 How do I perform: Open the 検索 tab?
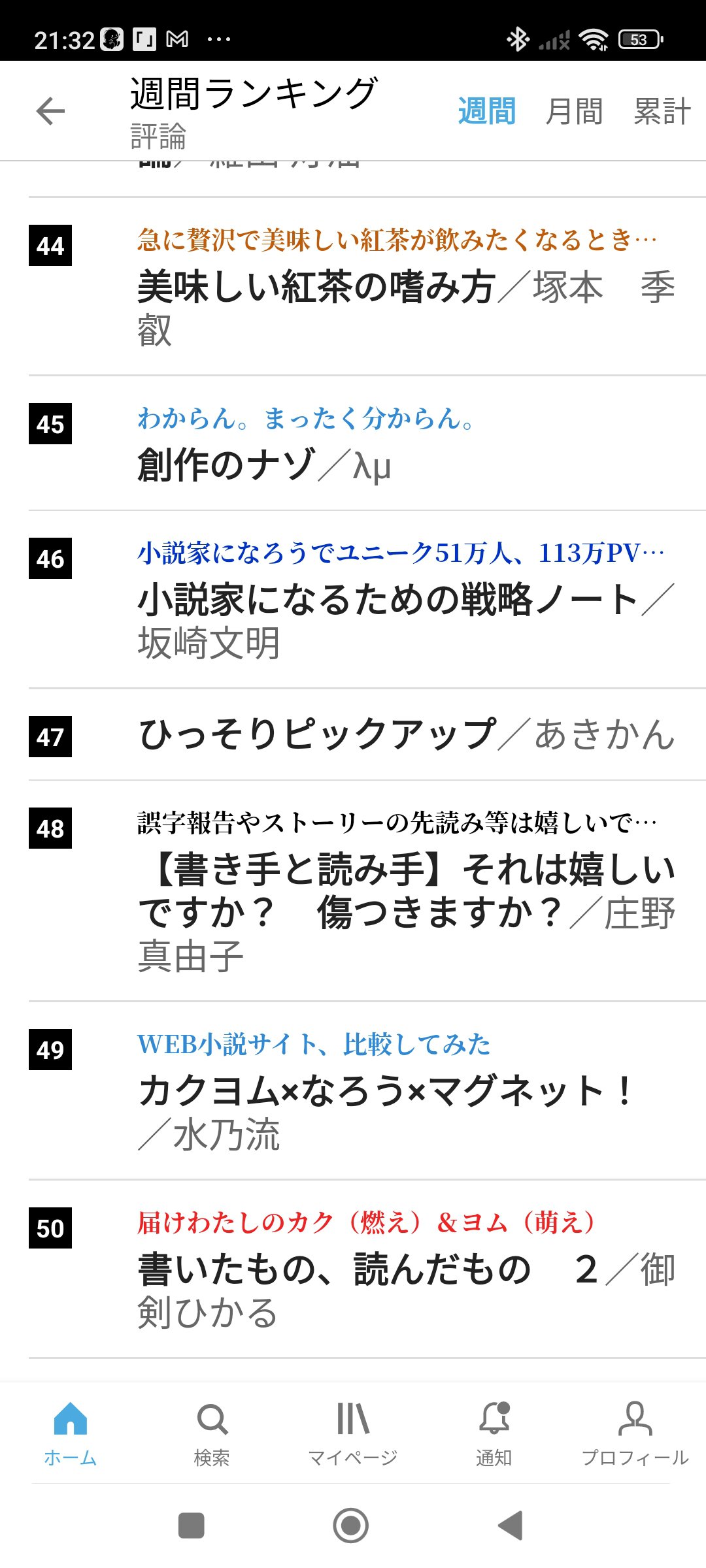(x=212, y=1433)
